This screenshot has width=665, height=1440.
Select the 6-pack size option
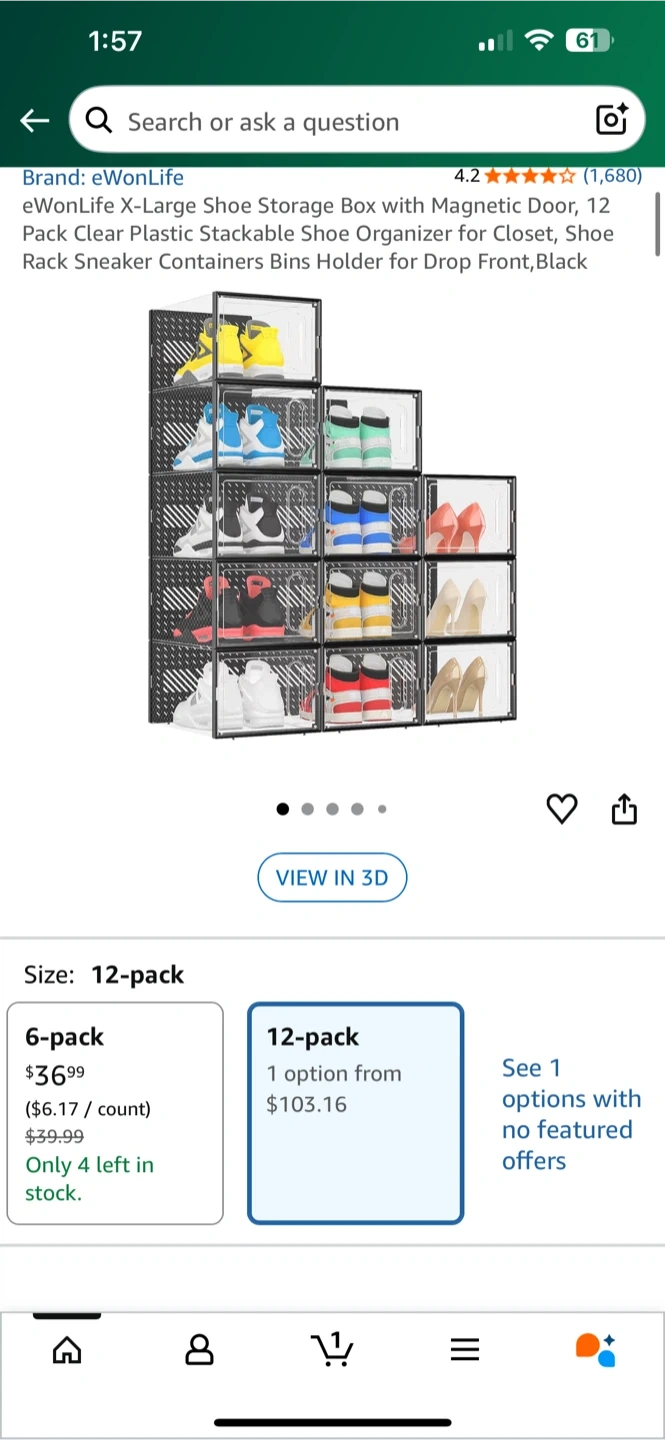tap(115, 1113)
